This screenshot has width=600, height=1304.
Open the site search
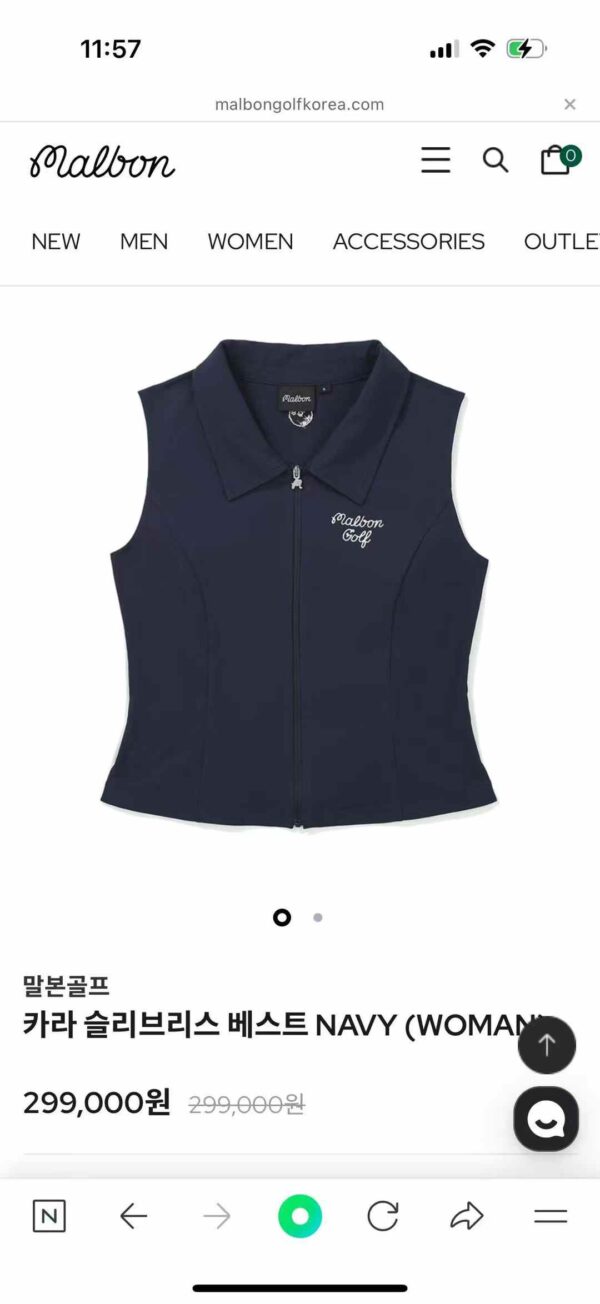coord(495,160)
